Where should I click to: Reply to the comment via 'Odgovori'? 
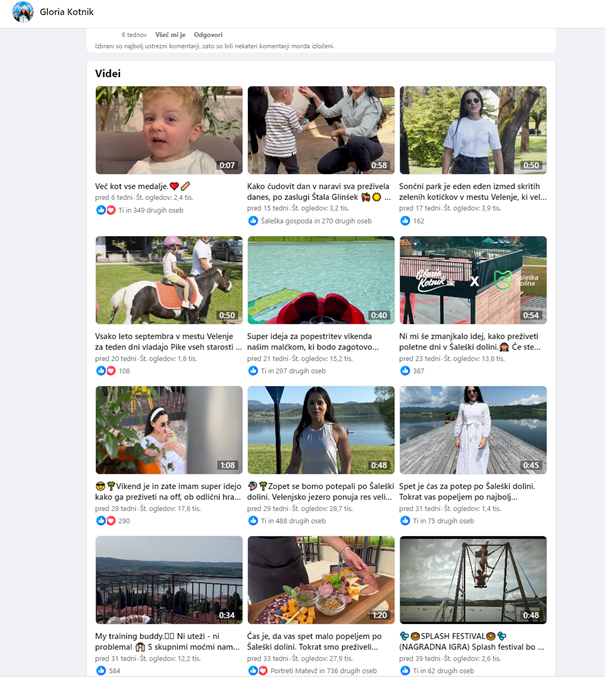tap(208, 35)
